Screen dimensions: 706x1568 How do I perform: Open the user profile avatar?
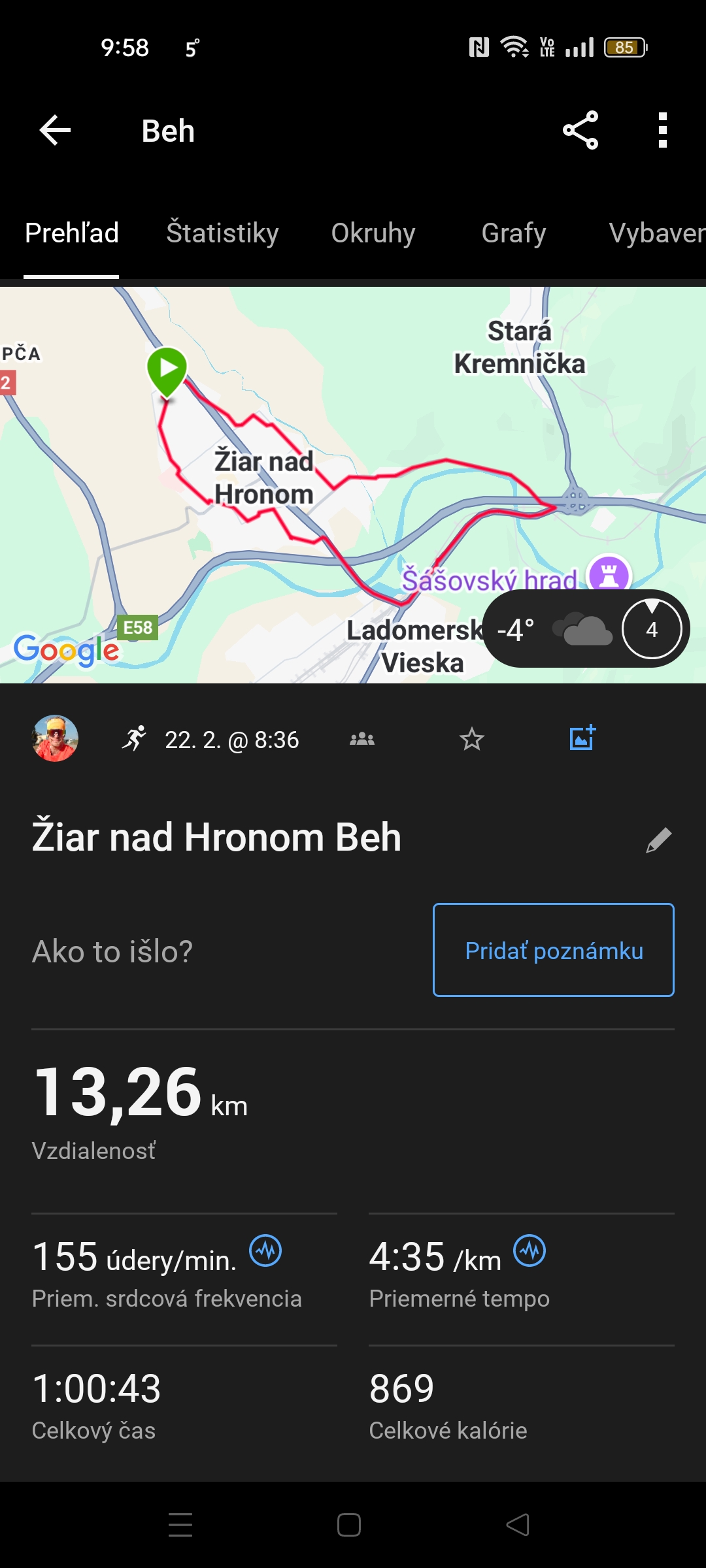[56, 738]
